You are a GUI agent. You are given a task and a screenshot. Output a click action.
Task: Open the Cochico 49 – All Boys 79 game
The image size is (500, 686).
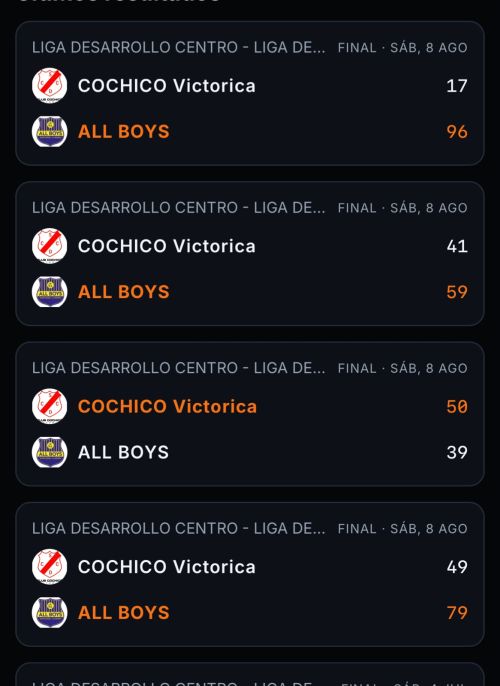250,574
